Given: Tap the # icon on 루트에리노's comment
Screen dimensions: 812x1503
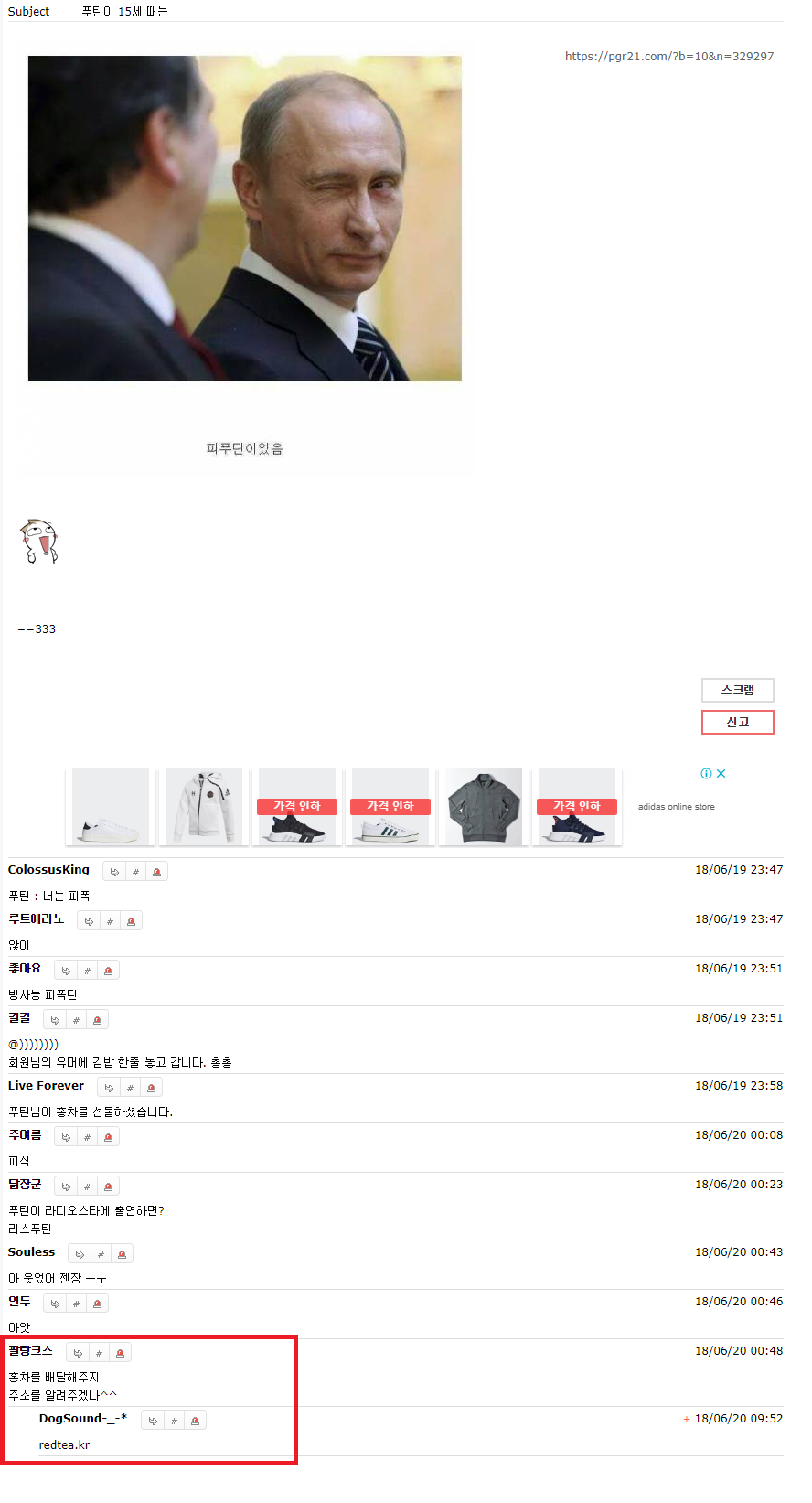Looking at the screenshot, I should [110, 921].
